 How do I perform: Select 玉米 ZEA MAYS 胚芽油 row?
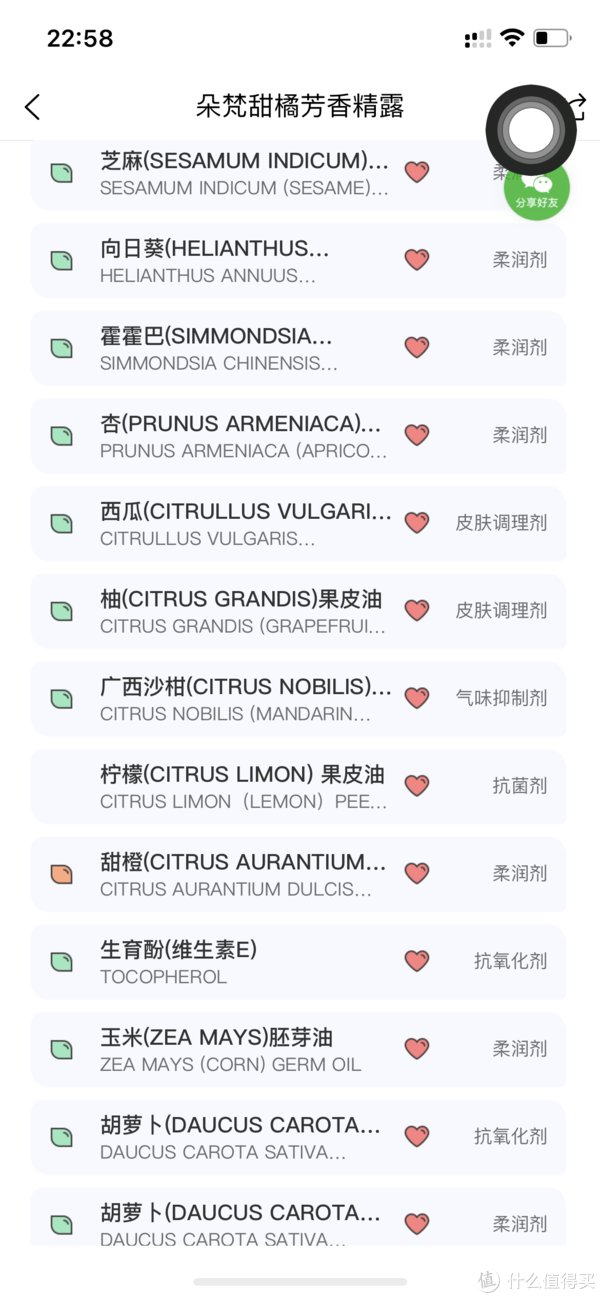(x=240, y=1049)
